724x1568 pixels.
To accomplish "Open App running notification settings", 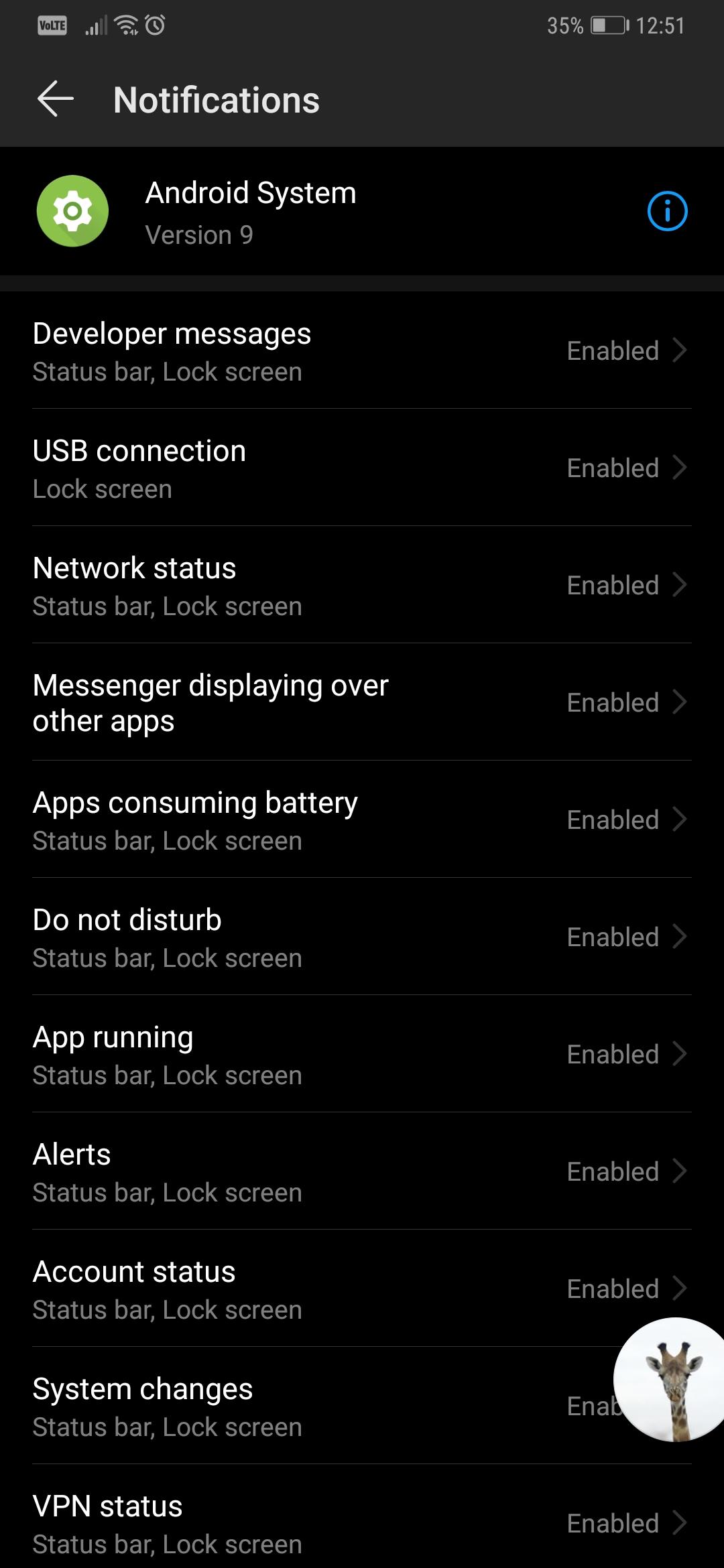I will pyautogui.click(x=362, y=1054).
